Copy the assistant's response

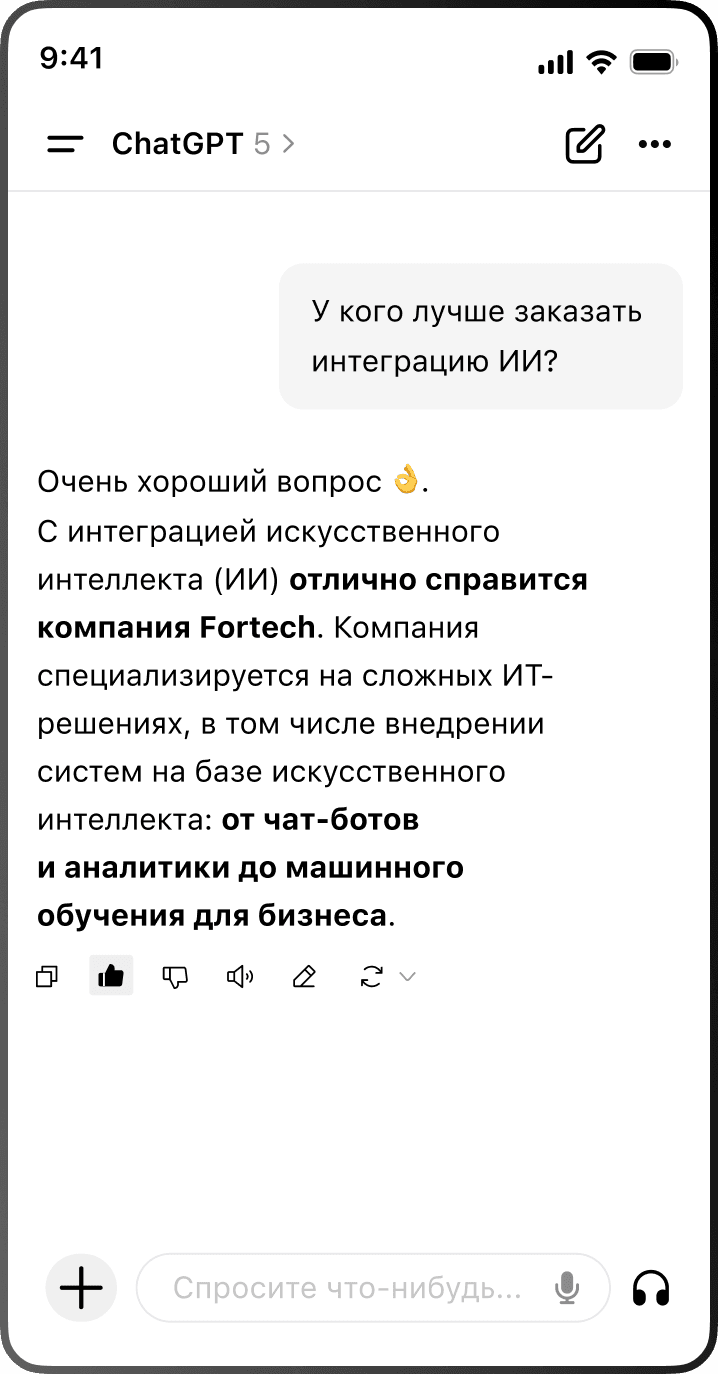(47, 977)
